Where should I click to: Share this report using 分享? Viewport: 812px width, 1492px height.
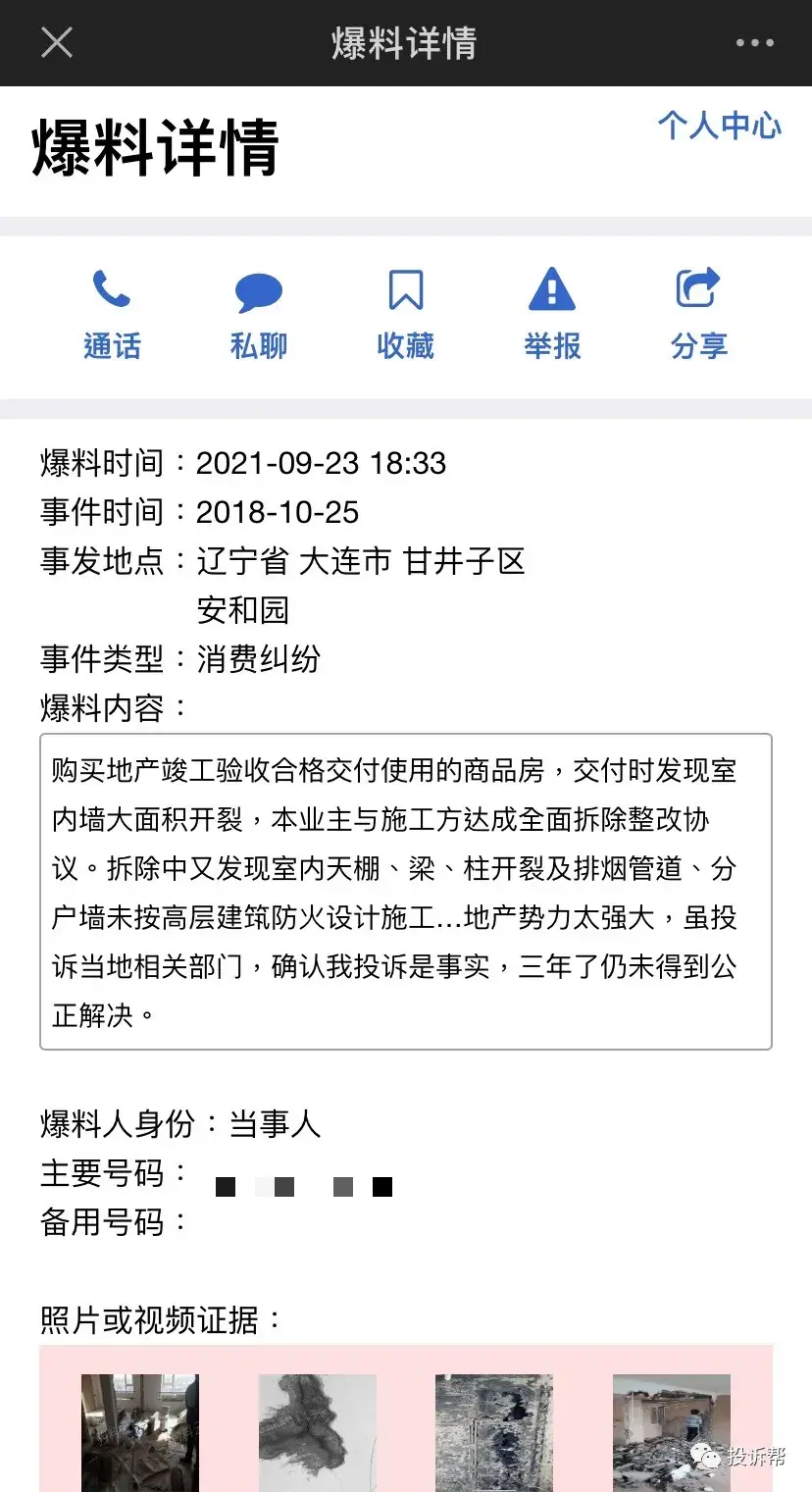click(698, 315)
